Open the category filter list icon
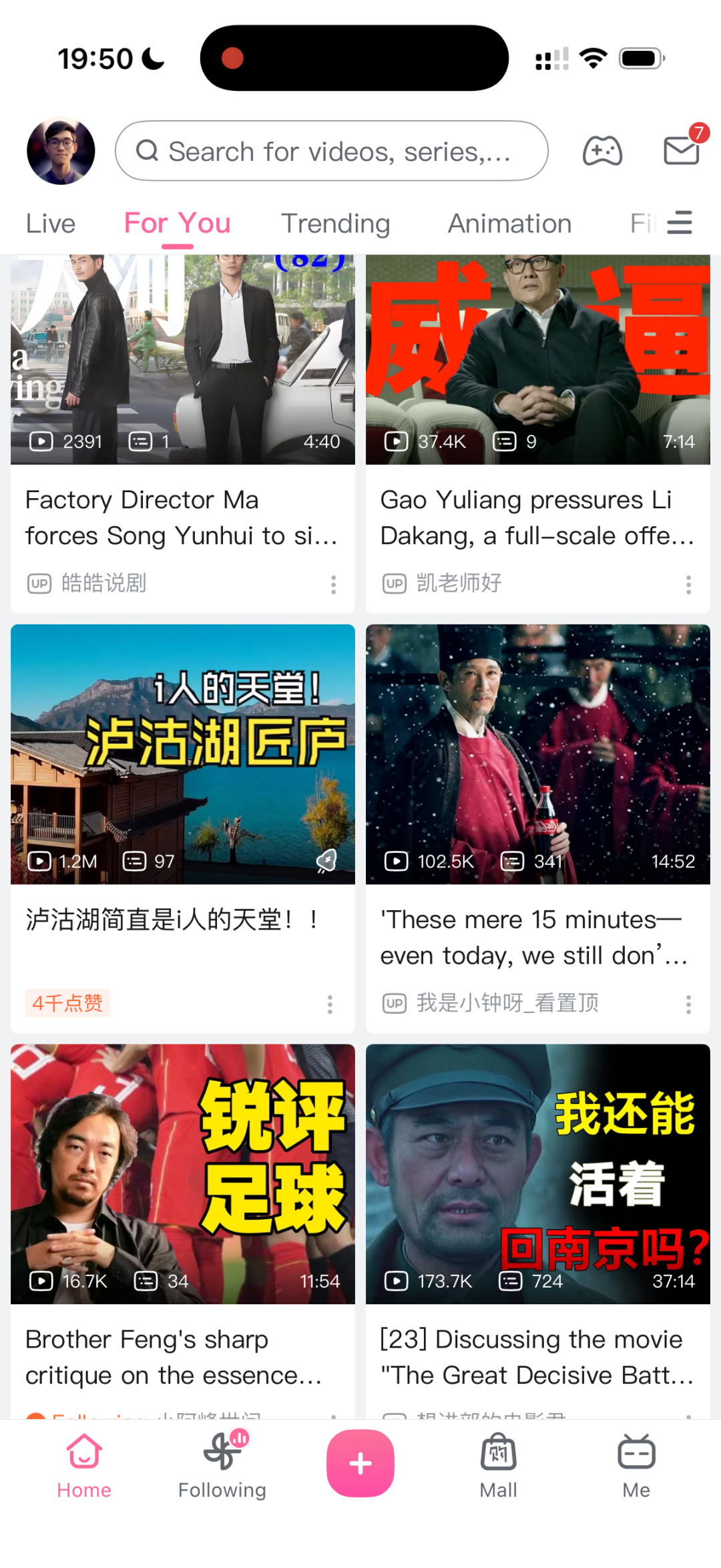Screen dimensions: 721x1568 click(x=680, y=222)
